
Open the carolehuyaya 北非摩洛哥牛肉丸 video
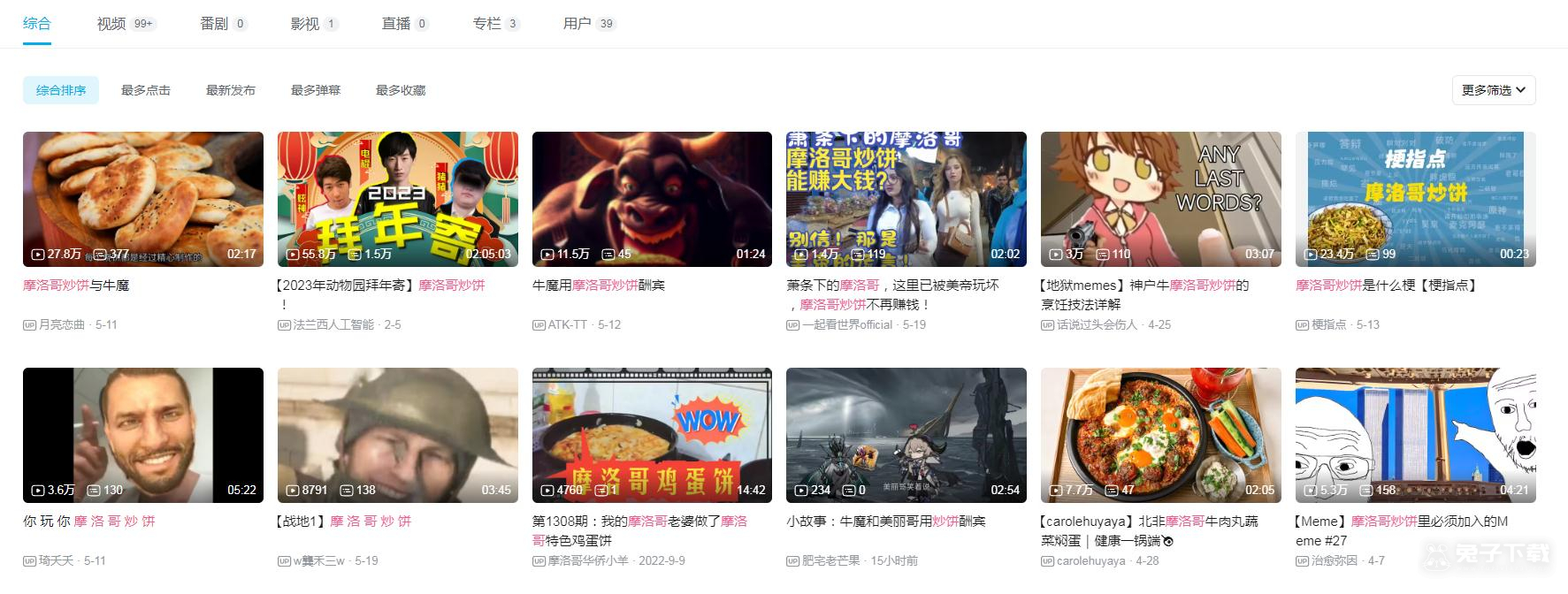click(1160, 435)
